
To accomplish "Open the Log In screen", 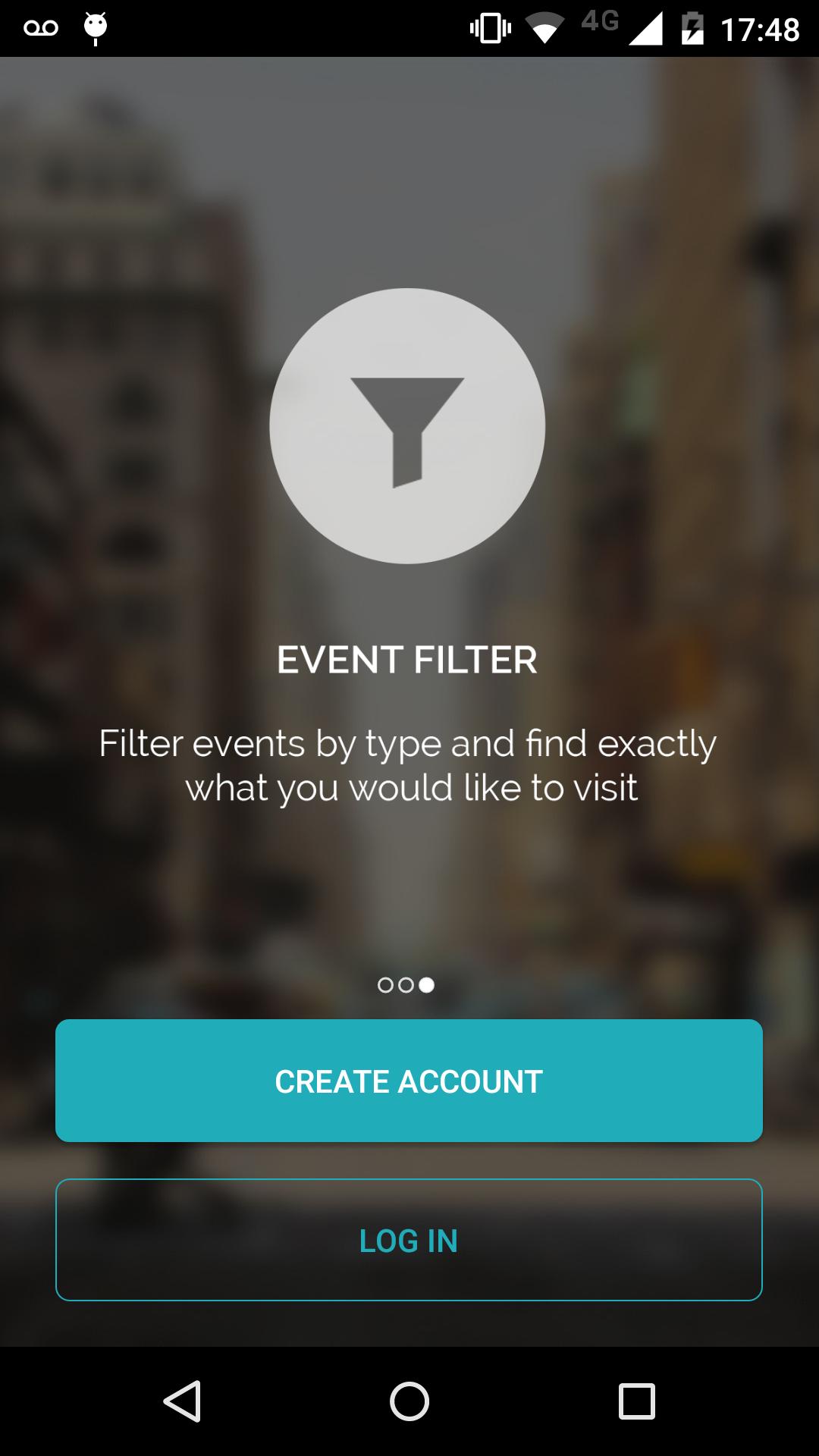I will tap(409, 1240).
